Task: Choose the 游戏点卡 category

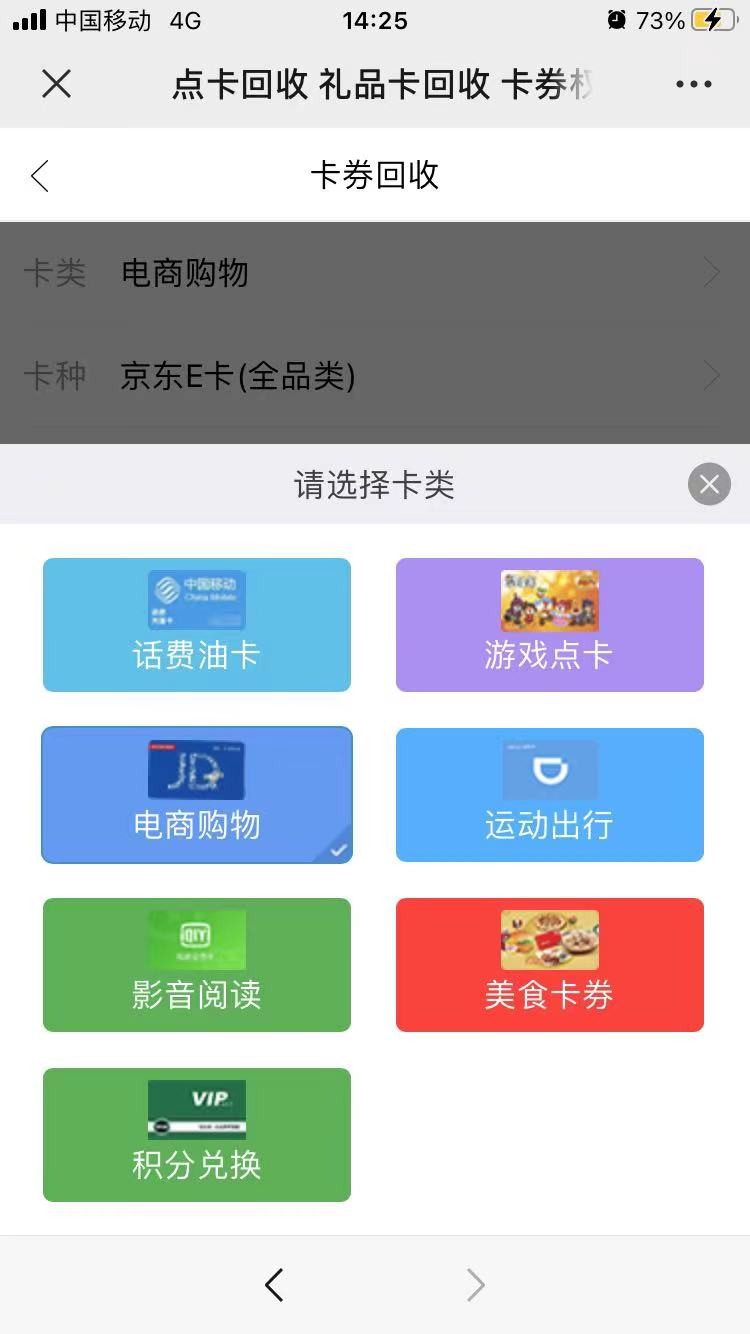Action: click(549, 625)
